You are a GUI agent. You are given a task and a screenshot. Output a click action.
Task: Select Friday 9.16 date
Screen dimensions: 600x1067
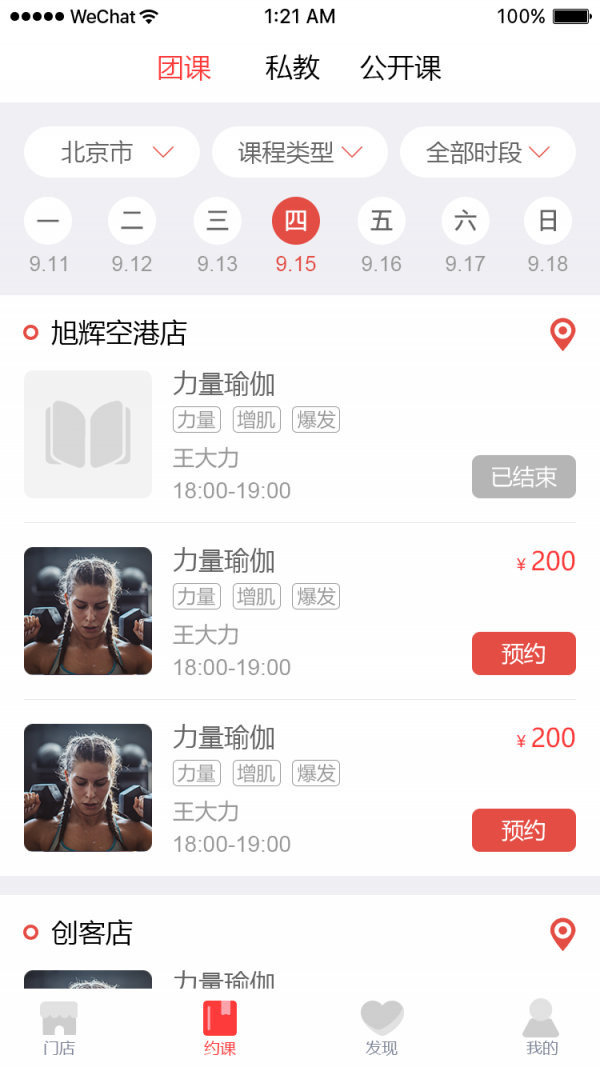(x=381, y=222)
